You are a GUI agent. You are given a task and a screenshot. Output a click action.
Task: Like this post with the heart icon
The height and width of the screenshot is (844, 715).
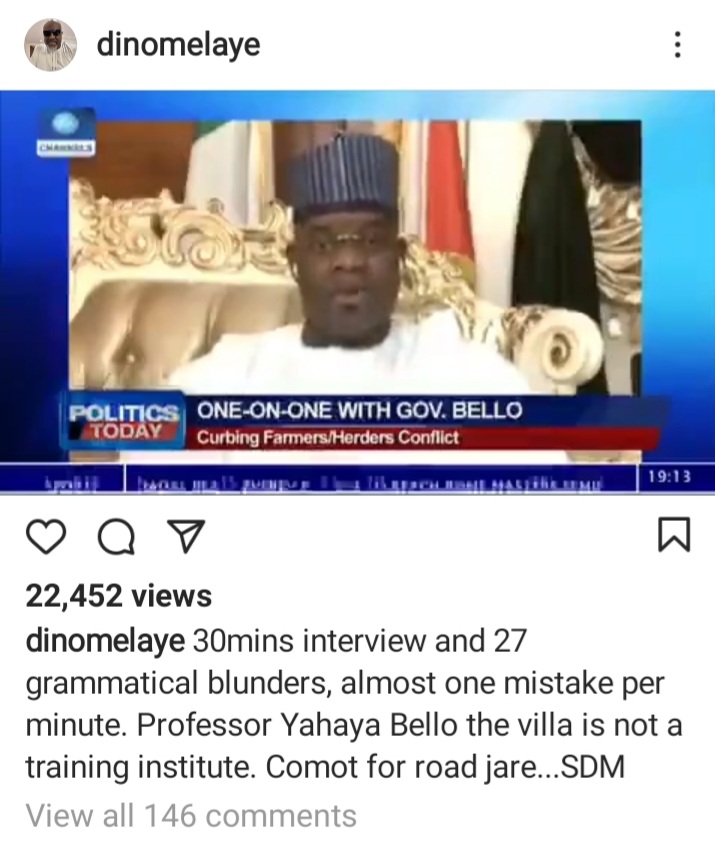46,539
